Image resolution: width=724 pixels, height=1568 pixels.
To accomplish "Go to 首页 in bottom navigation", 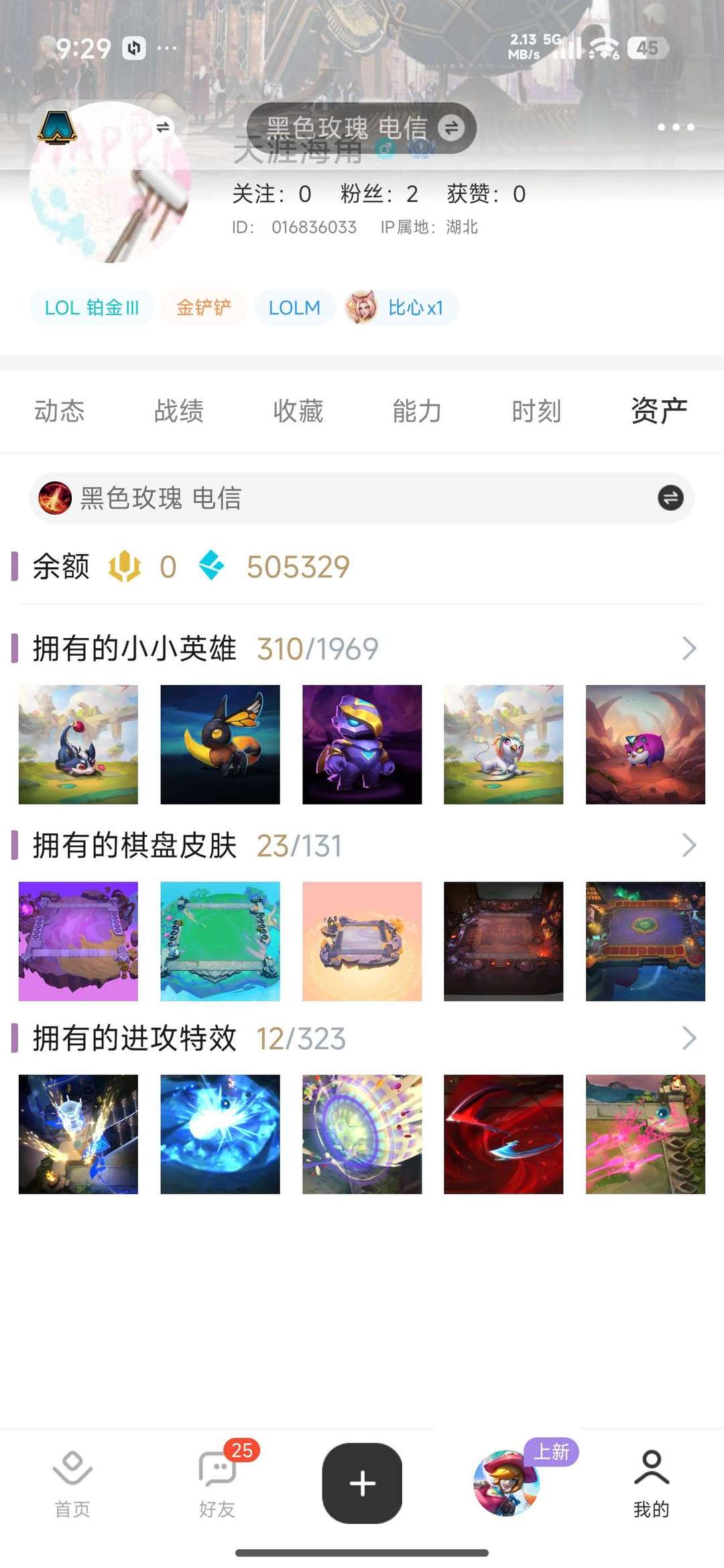I will (72, 1484).
